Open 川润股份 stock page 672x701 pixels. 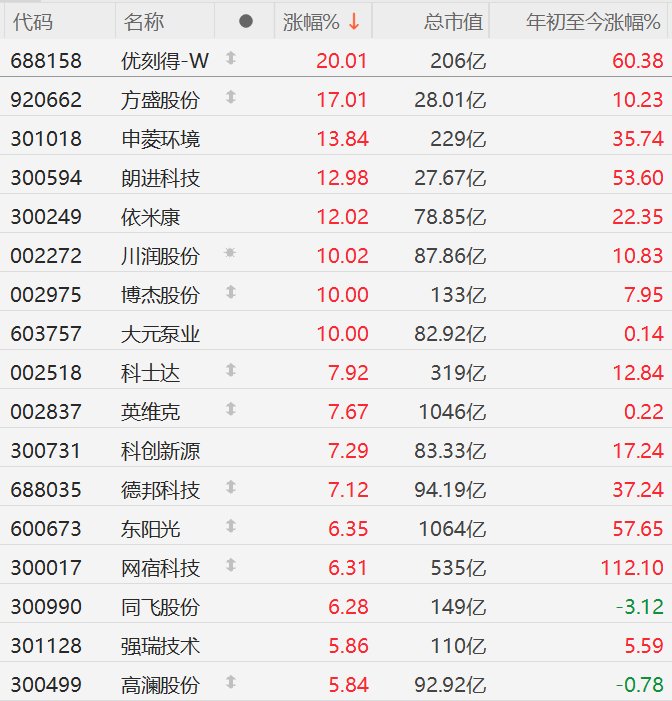pos(160,256)
